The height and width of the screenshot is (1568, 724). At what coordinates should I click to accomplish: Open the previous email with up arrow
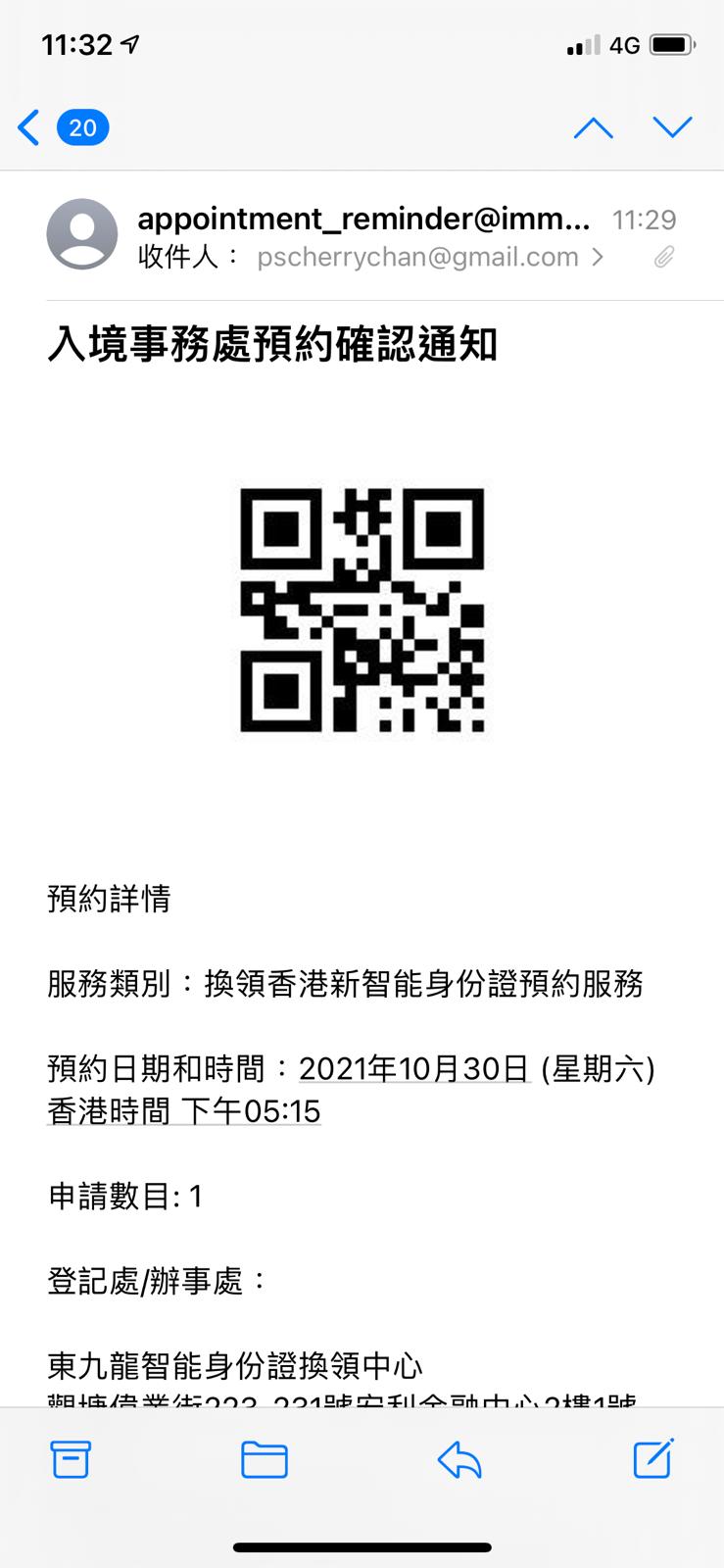click(x=593, y=127)
